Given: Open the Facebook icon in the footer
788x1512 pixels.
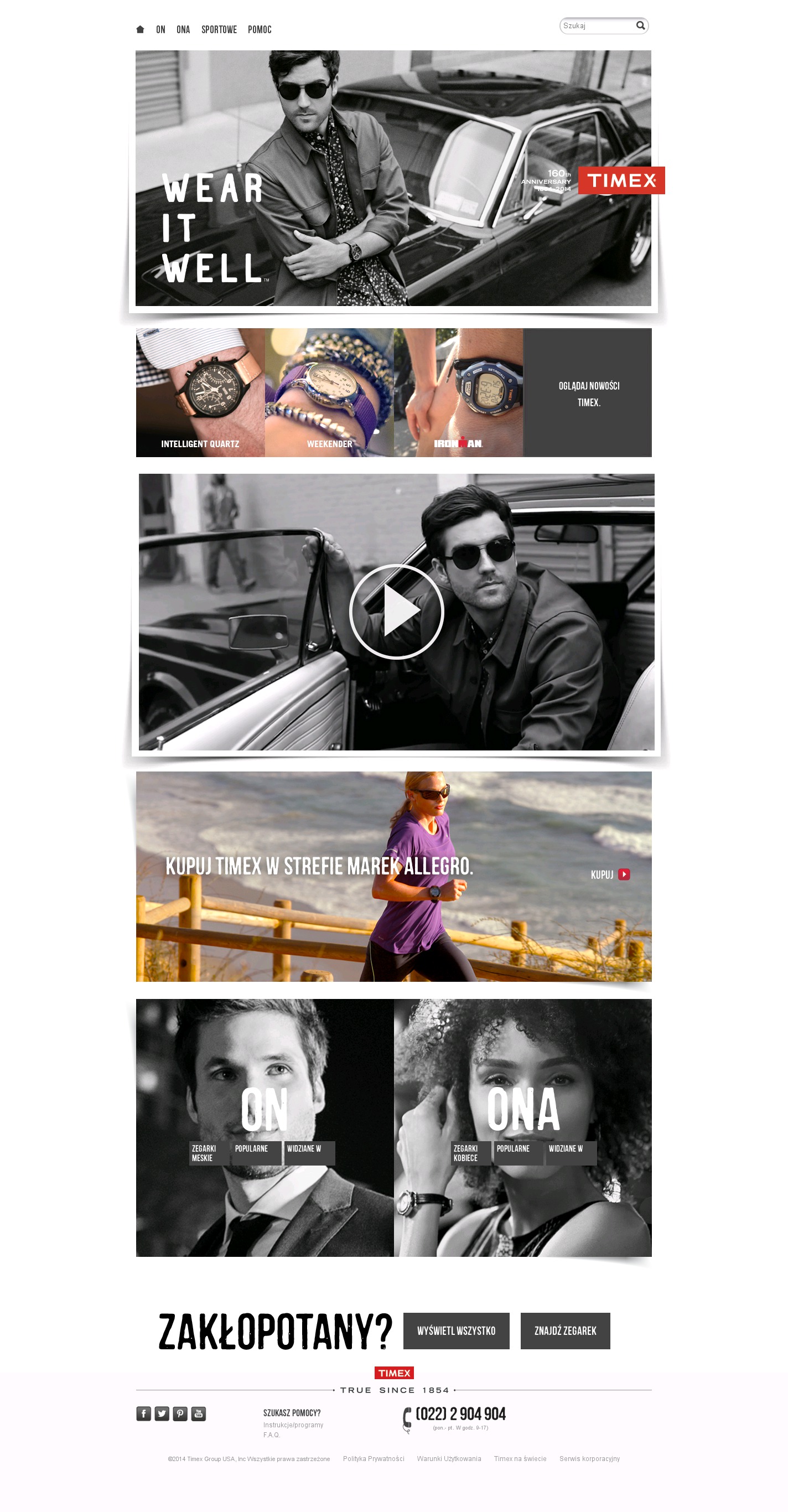Looking at the screenshot, I should point(144,1414).
